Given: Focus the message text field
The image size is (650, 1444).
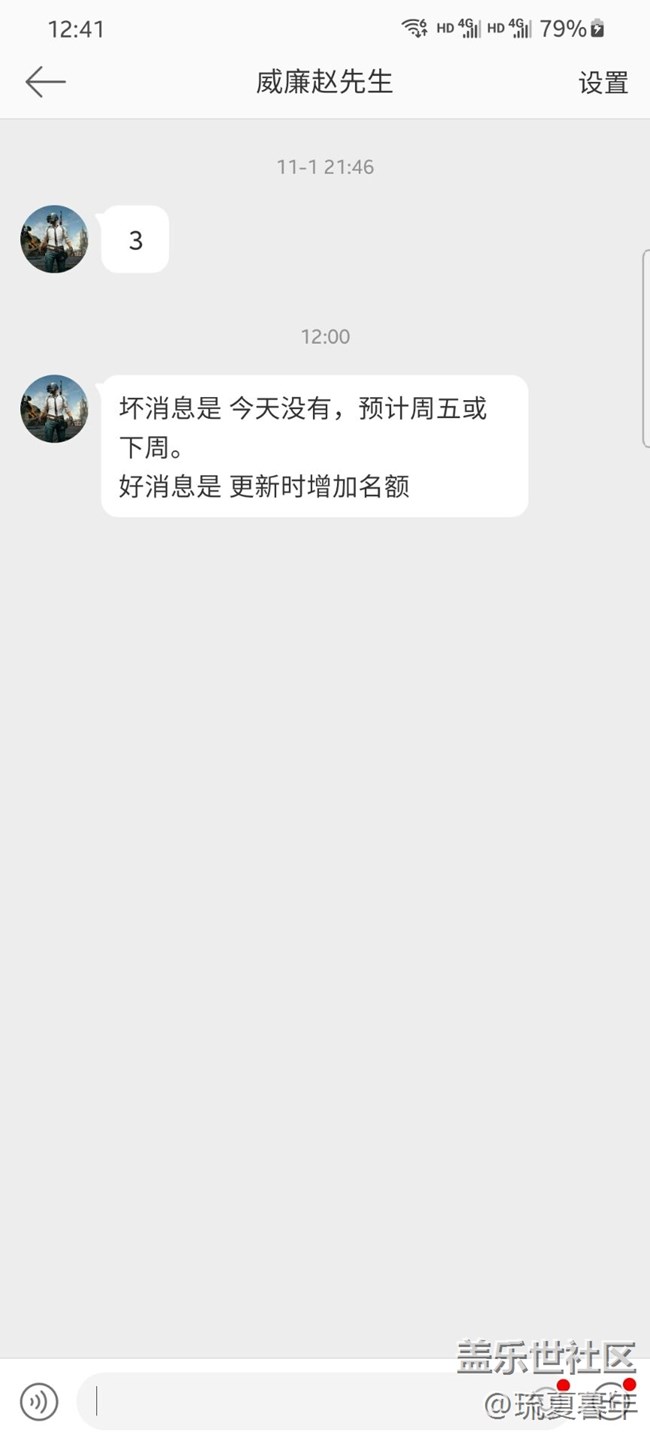Looking at the screenshot, I should [x=300, y=1401].
